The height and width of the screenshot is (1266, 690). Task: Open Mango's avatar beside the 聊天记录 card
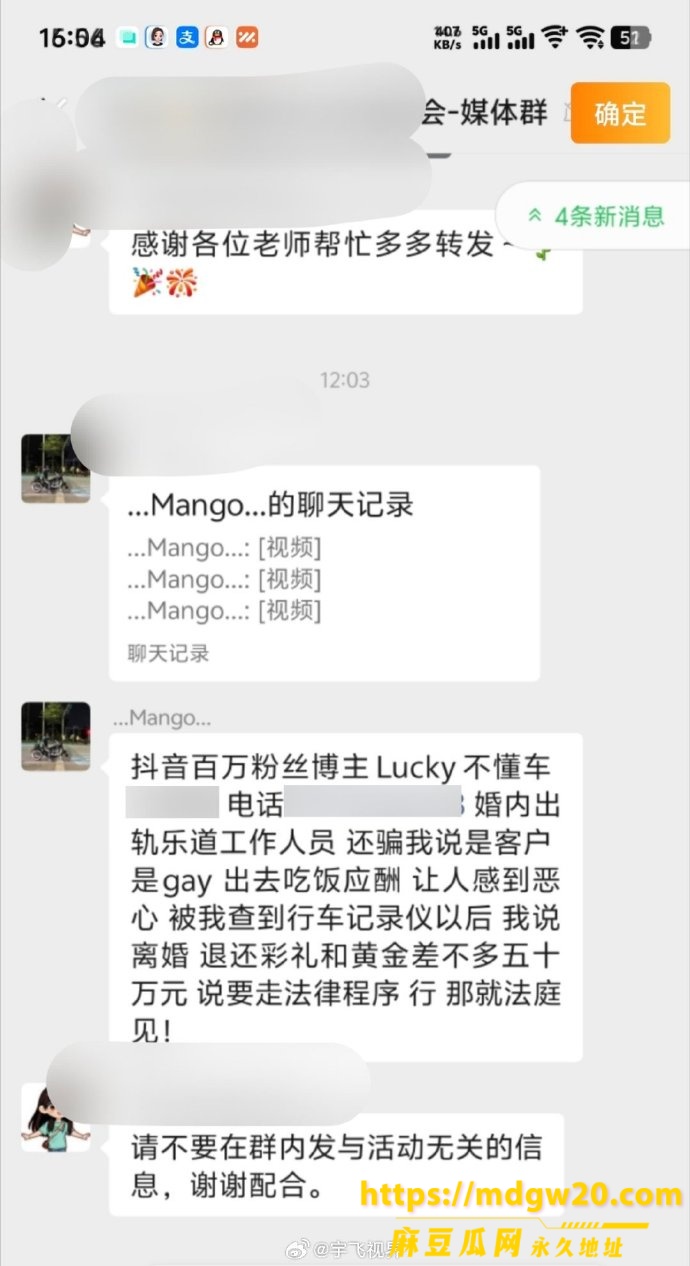pyautogui.click(x=56, y=468)
